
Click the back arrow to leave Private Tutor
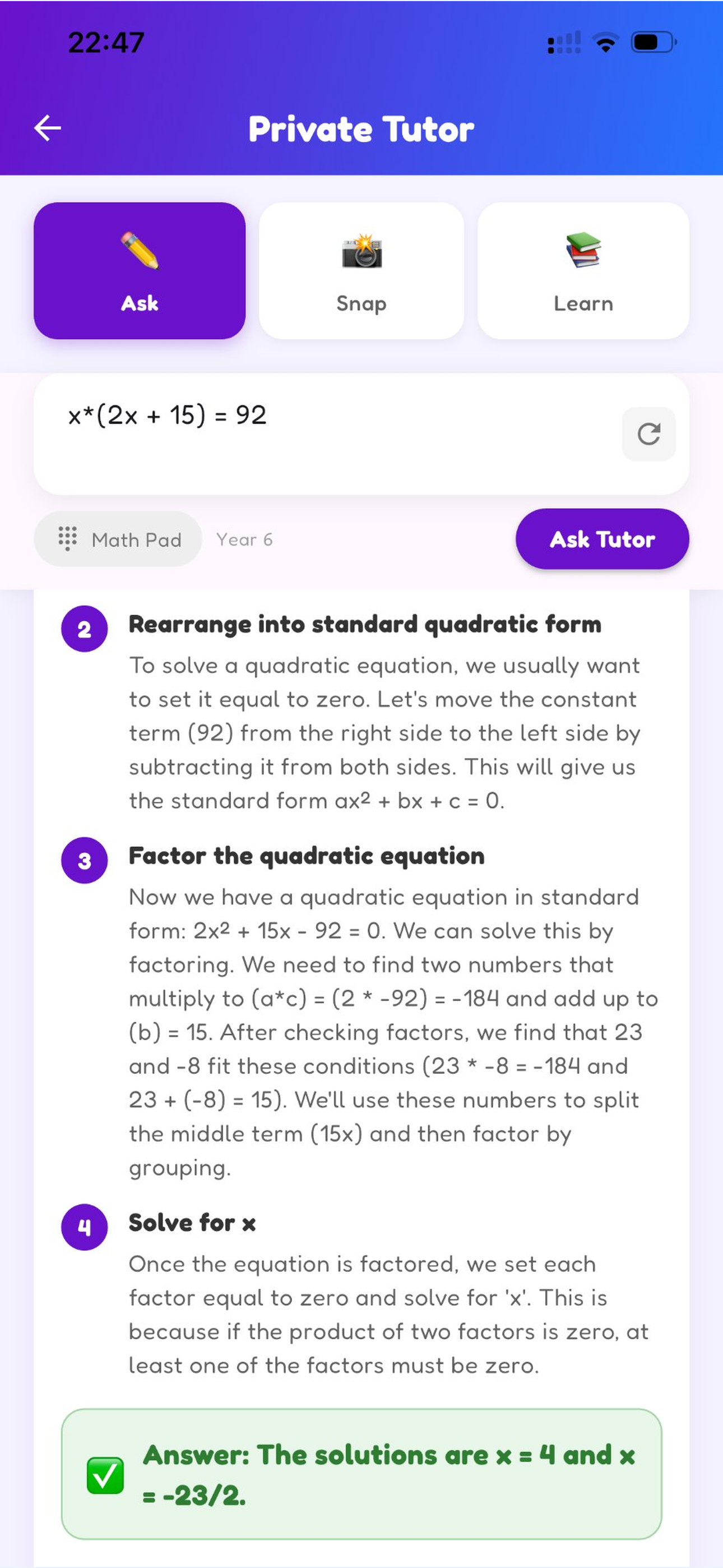pos(48,128)
